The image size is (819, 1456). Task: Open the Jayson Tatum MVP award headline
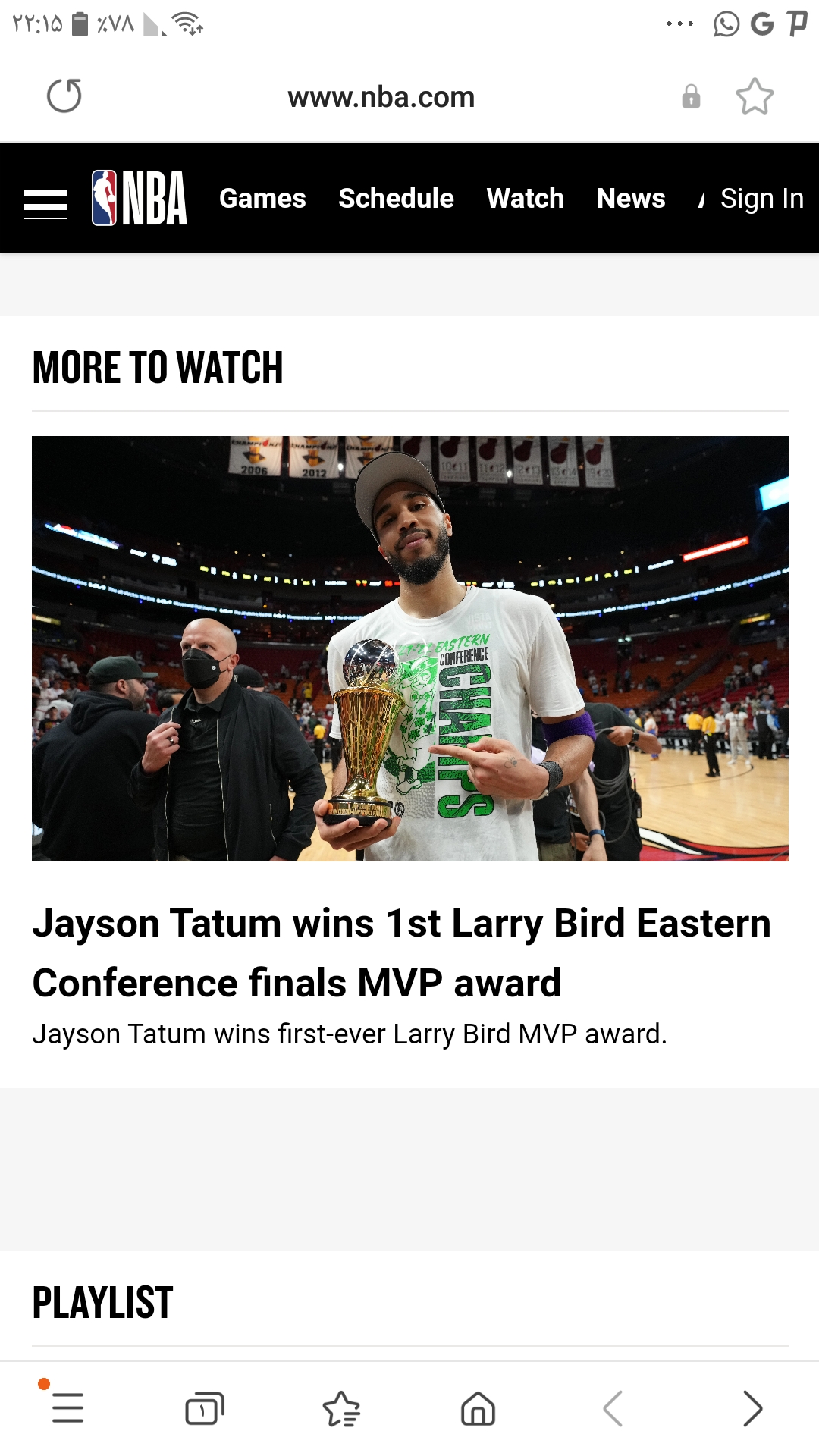(x=402, y=952)
